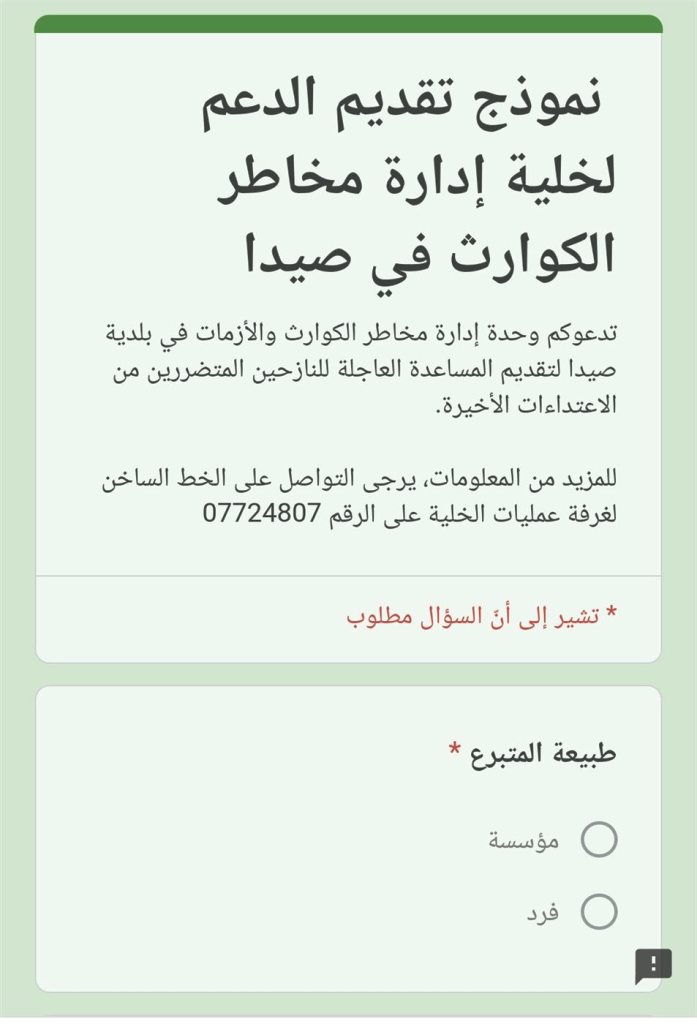Open the report problem feedback icon
697x1024 pixels.
pos(652,965)
